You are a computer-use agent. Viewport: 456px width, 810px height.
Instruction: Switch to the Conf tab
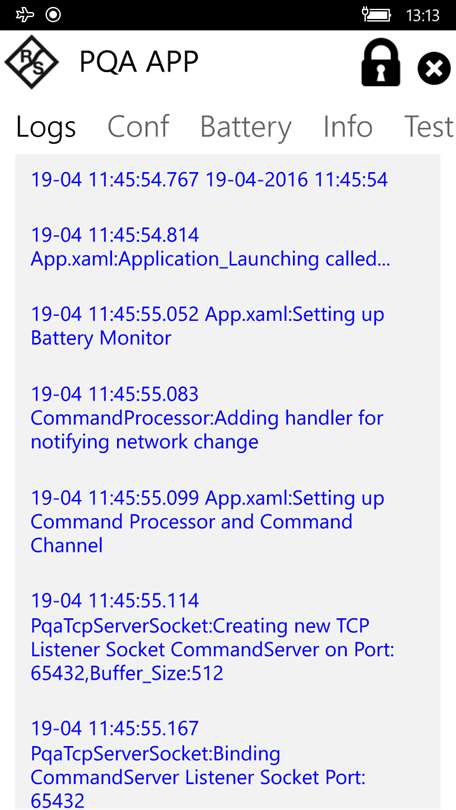click(138, 127)
